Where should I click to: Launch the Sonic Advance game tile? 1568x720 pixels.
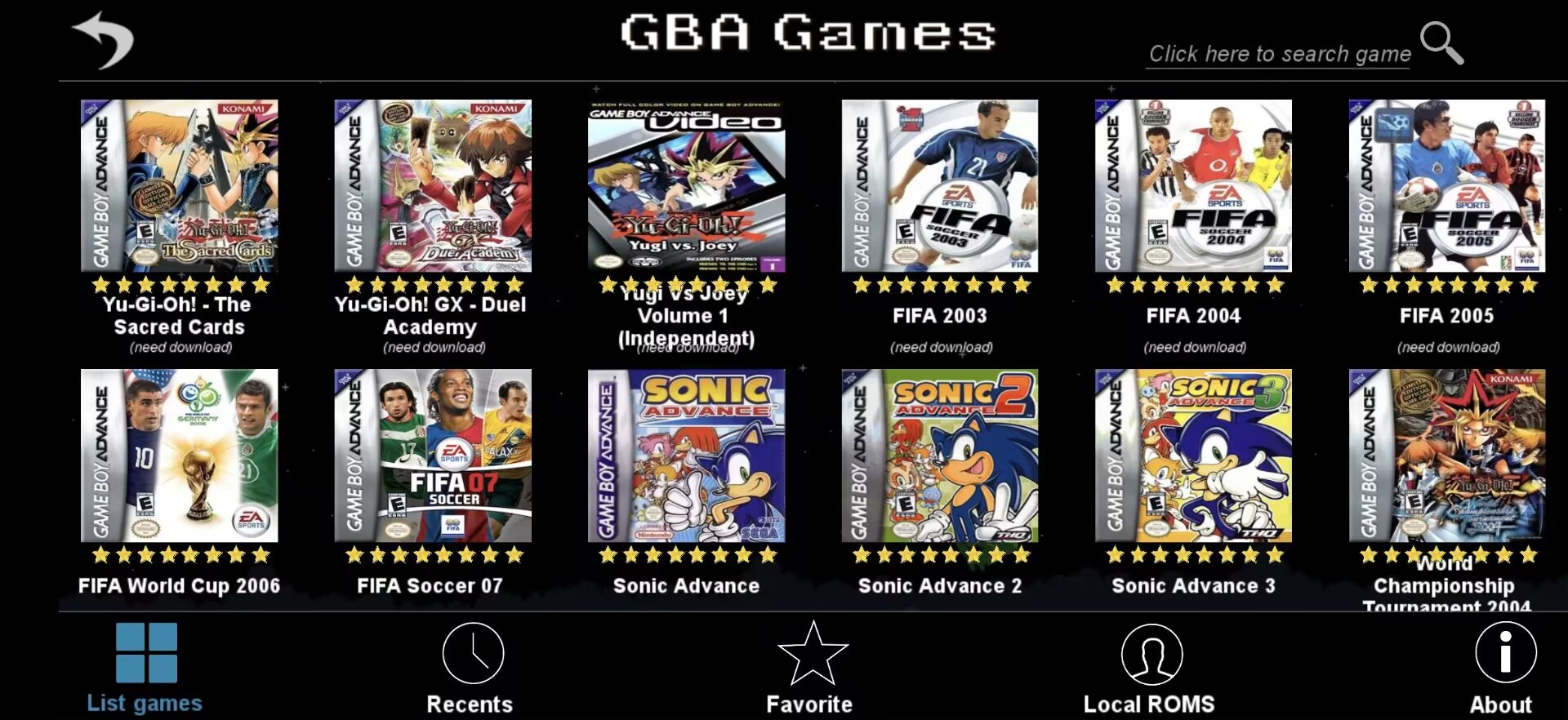pyautogui.click(x=686, y=456)
